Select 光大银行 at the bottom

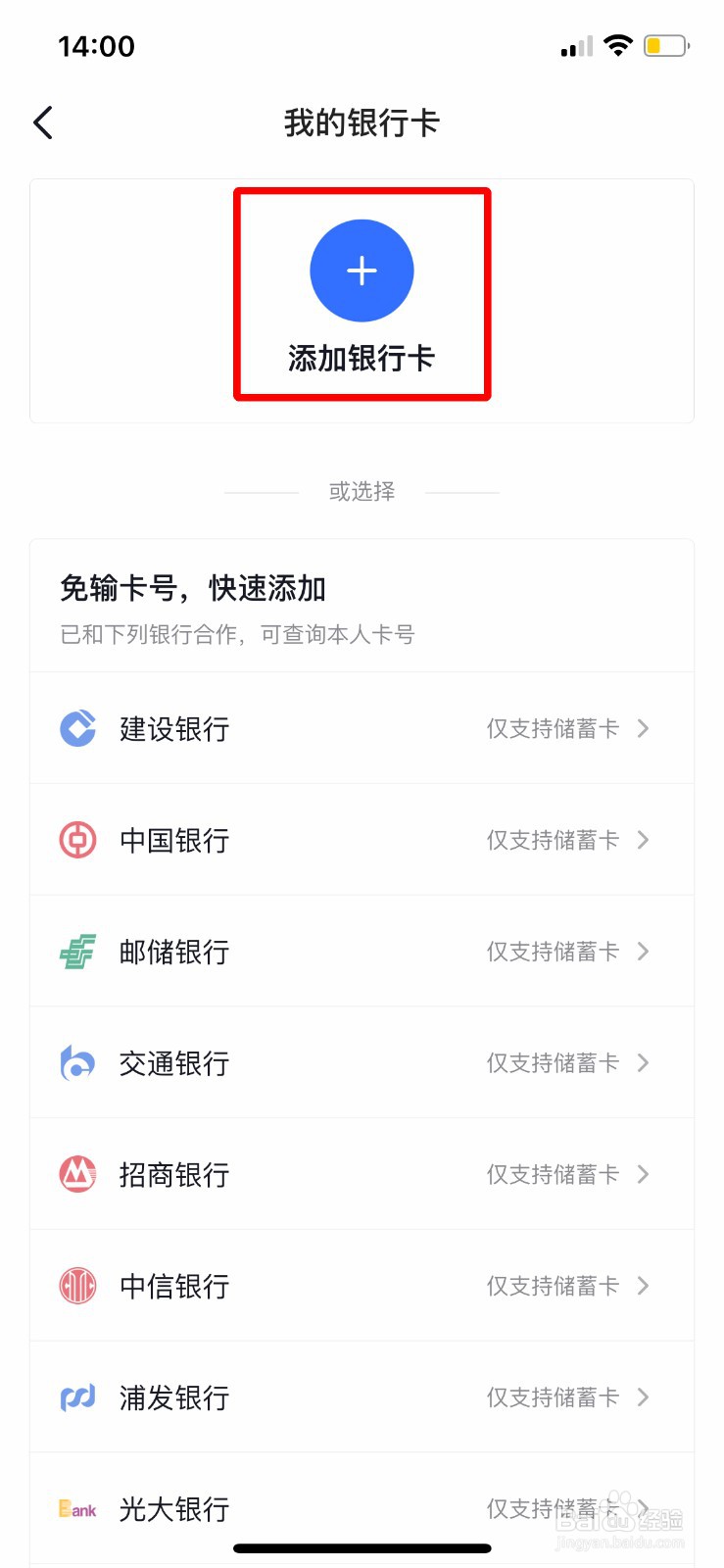362,1509
